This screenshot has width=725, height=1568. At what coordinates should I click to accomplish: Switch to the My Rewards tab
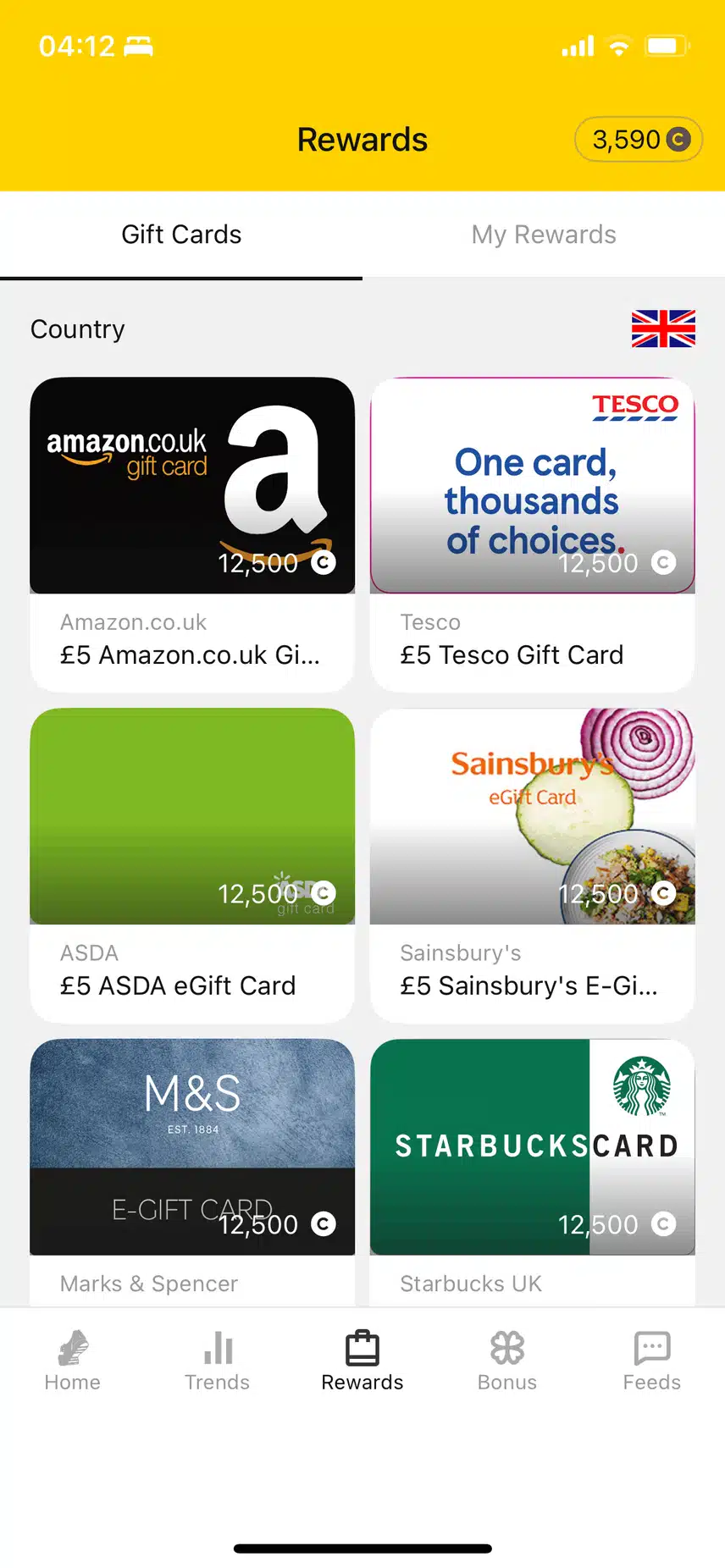pos(544,235)
